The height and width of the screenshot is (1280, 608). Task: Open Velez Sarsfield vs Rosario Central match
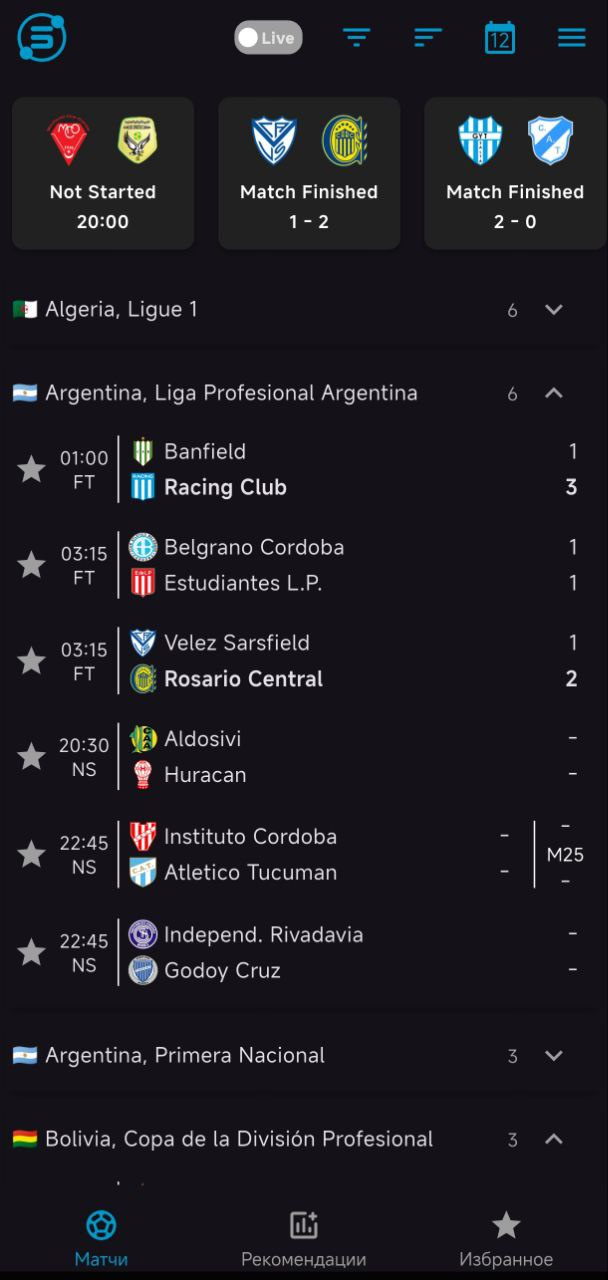(330, 661)
